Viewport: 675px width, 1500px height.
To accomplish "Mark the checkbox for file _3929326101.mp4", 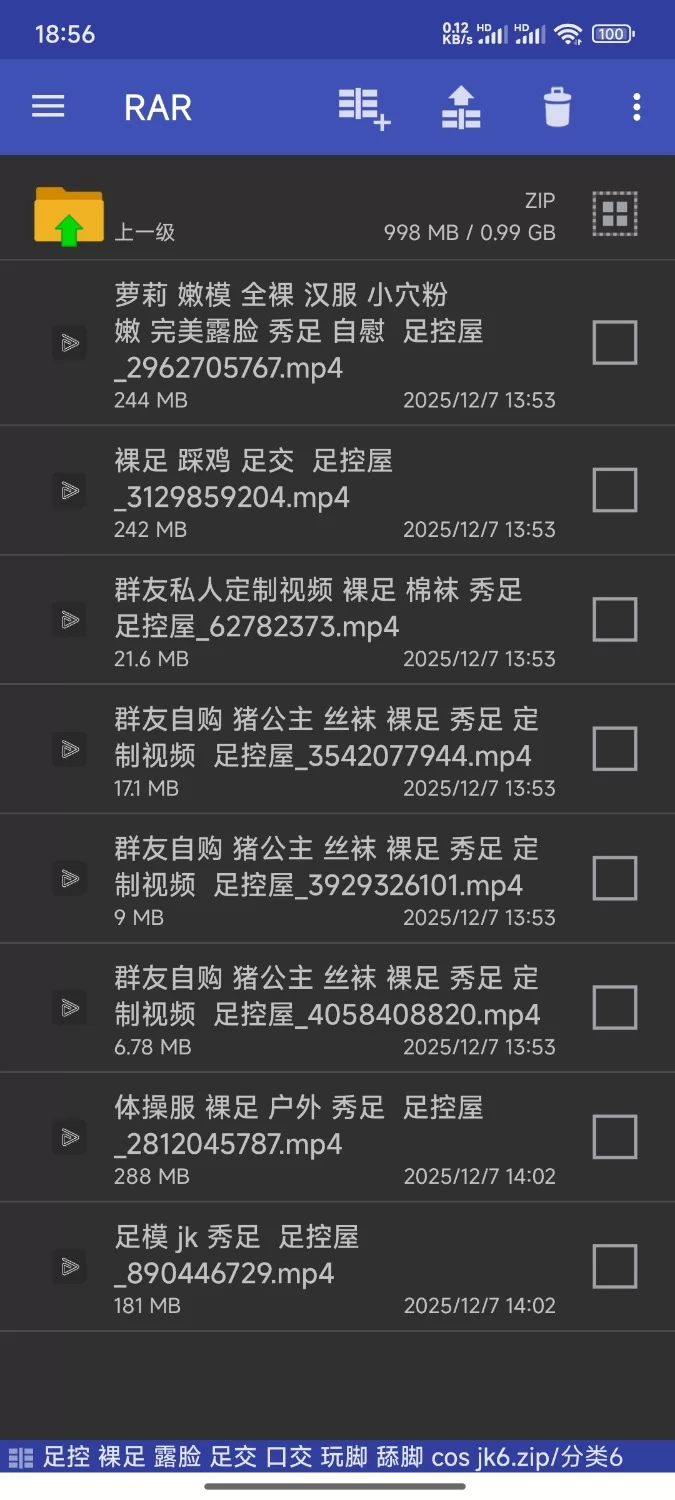I will pos(614,878).
